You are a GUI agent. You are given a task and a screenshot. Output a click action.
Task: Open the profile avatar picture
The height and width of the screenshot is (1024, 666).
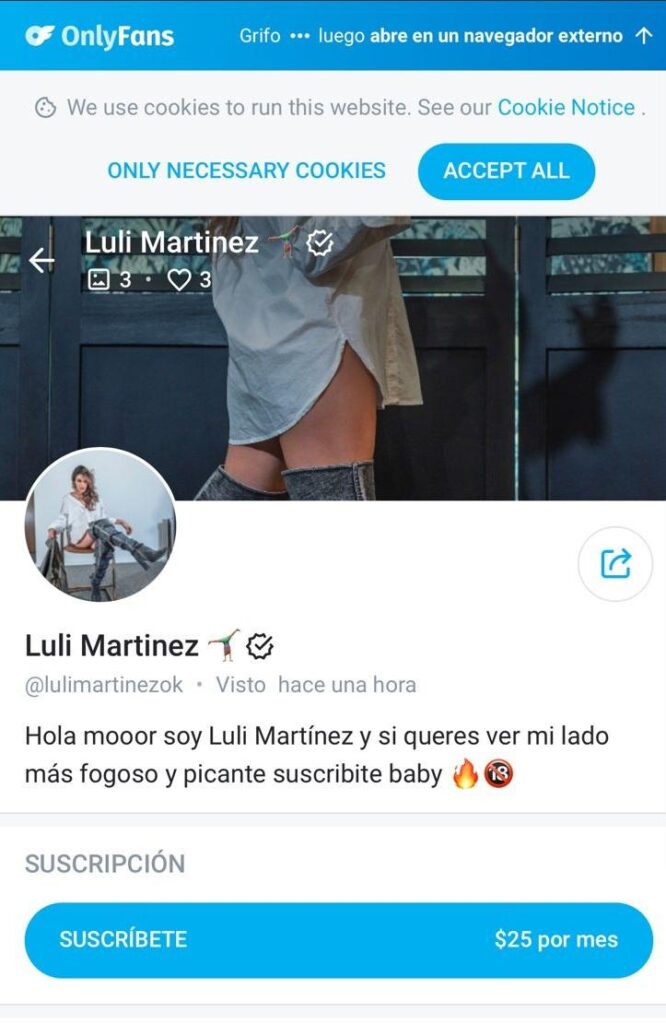100,525
